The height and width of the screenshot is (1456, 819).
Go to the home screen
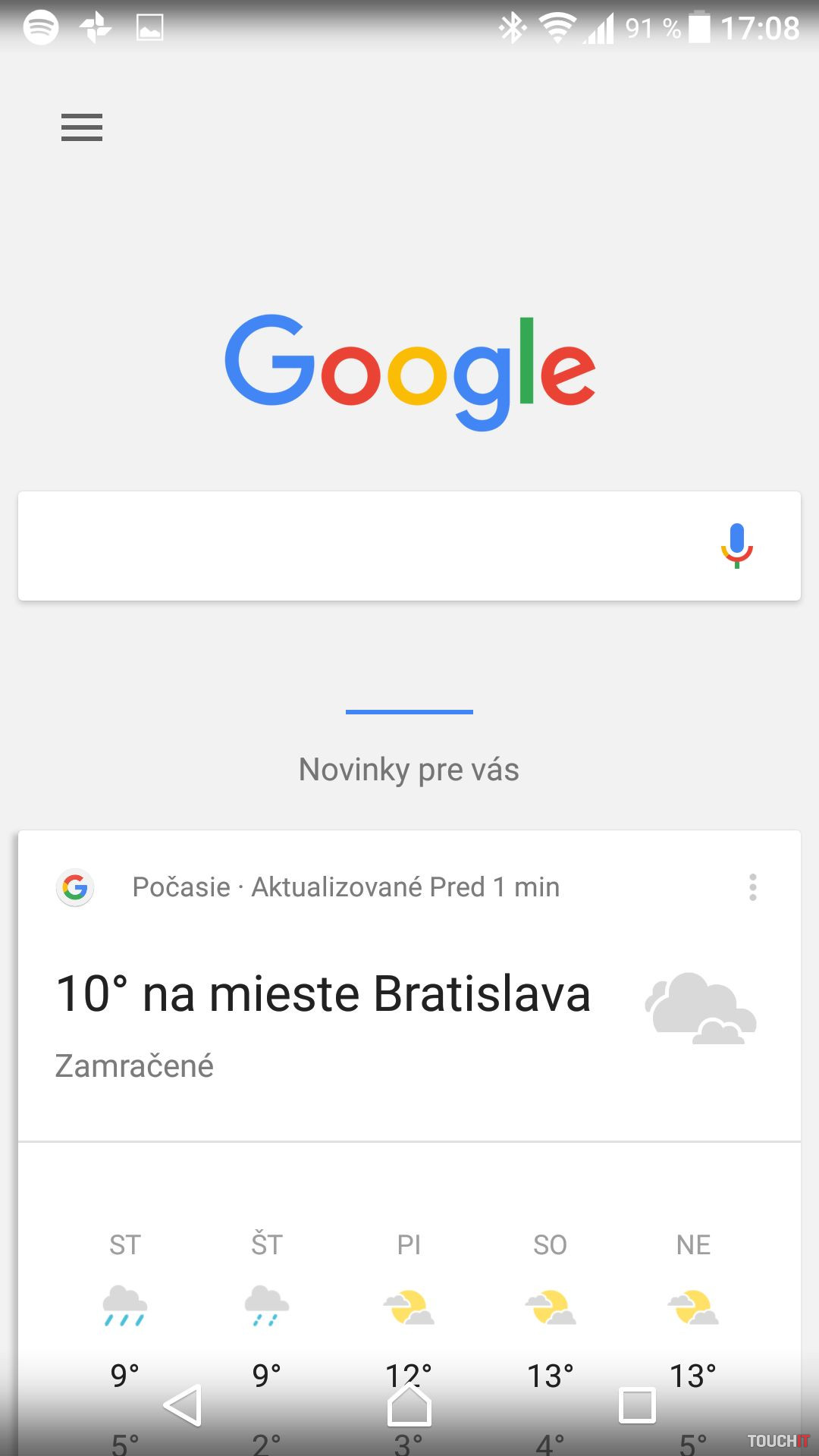tap(409, 1405)
